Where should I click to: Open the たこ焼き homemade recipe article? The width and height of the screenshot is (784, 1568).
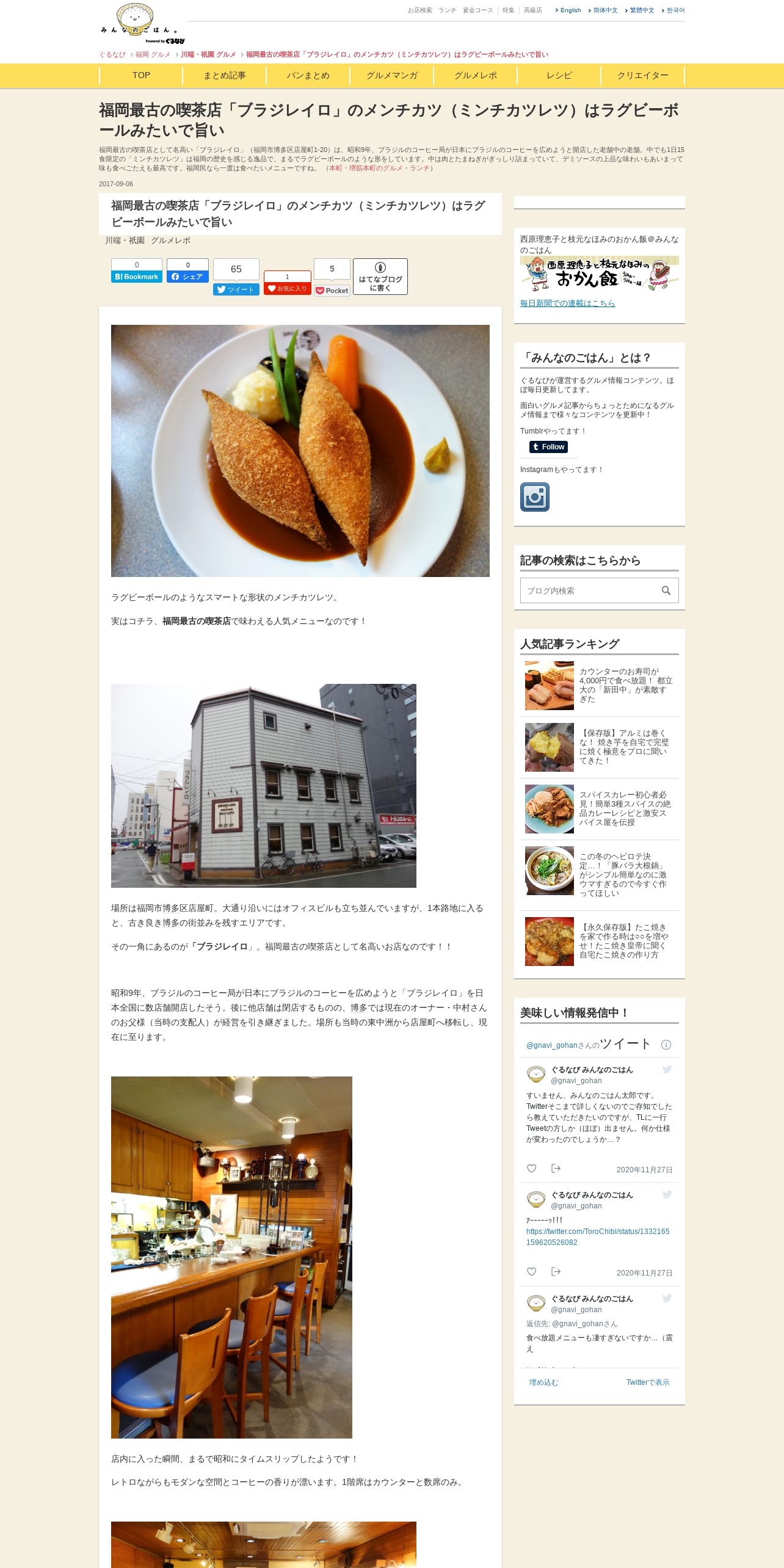624,941
